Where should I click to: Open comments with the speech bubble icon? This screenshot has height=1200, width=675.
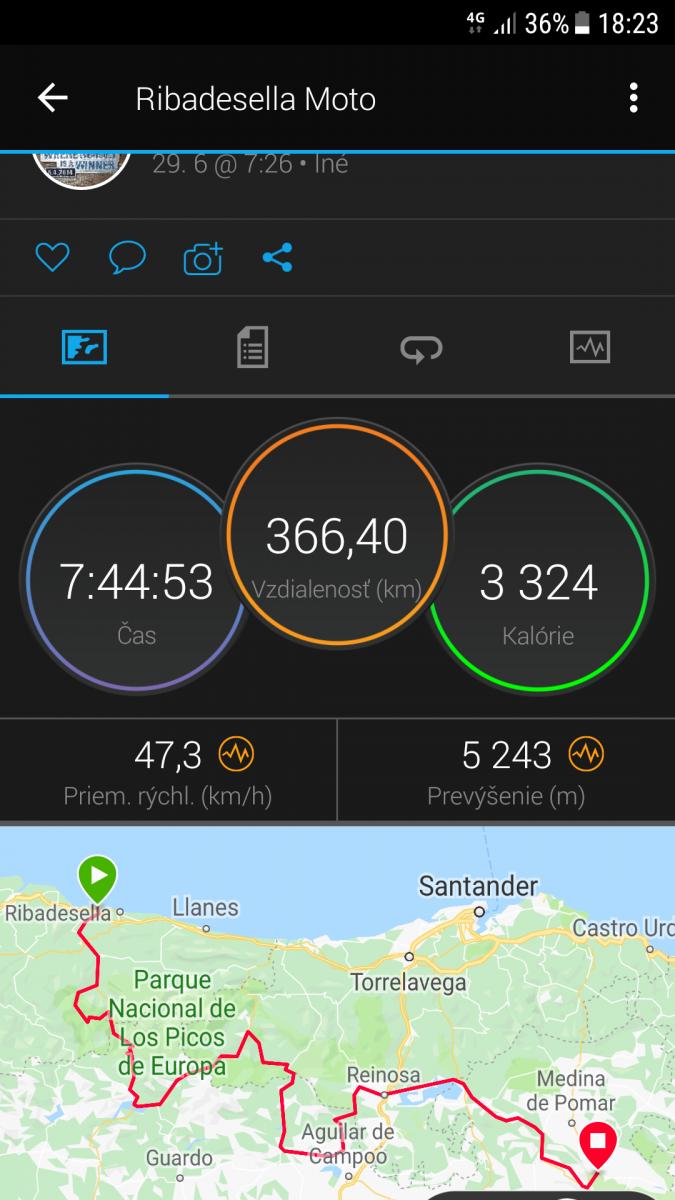[x=127, y=258]
